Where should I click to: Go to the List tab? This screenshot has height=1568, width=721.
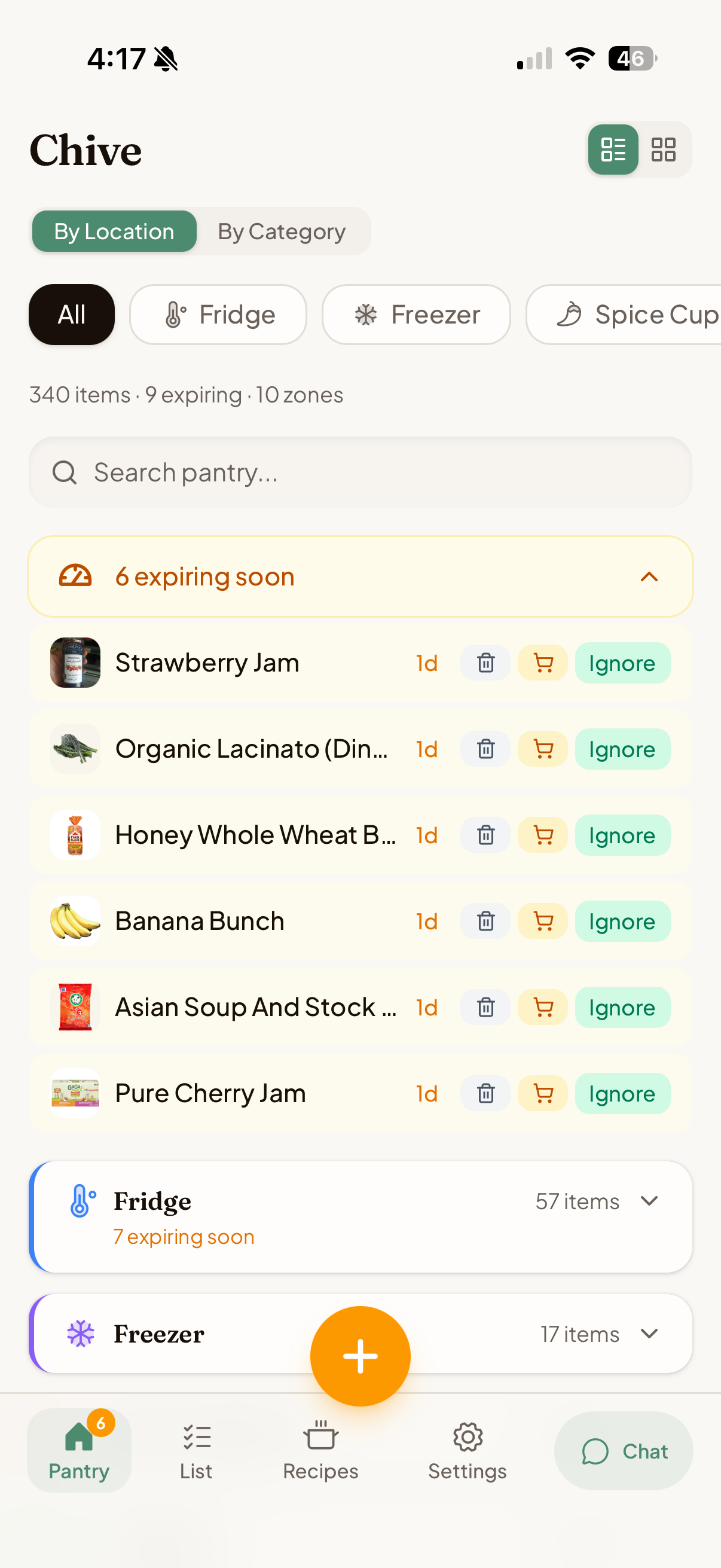195,1451
